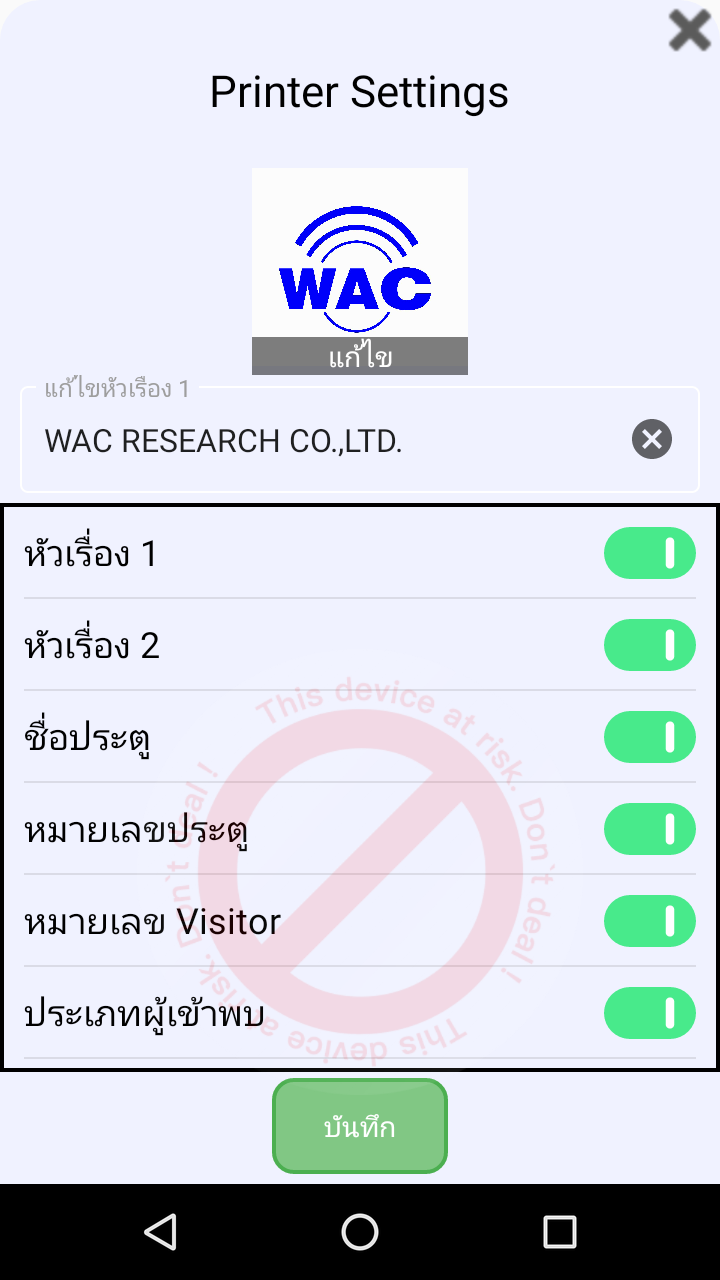720x1280 pixels.
Task: Toggle the หมายเลข Visitor switch
Action: [650, 921]
